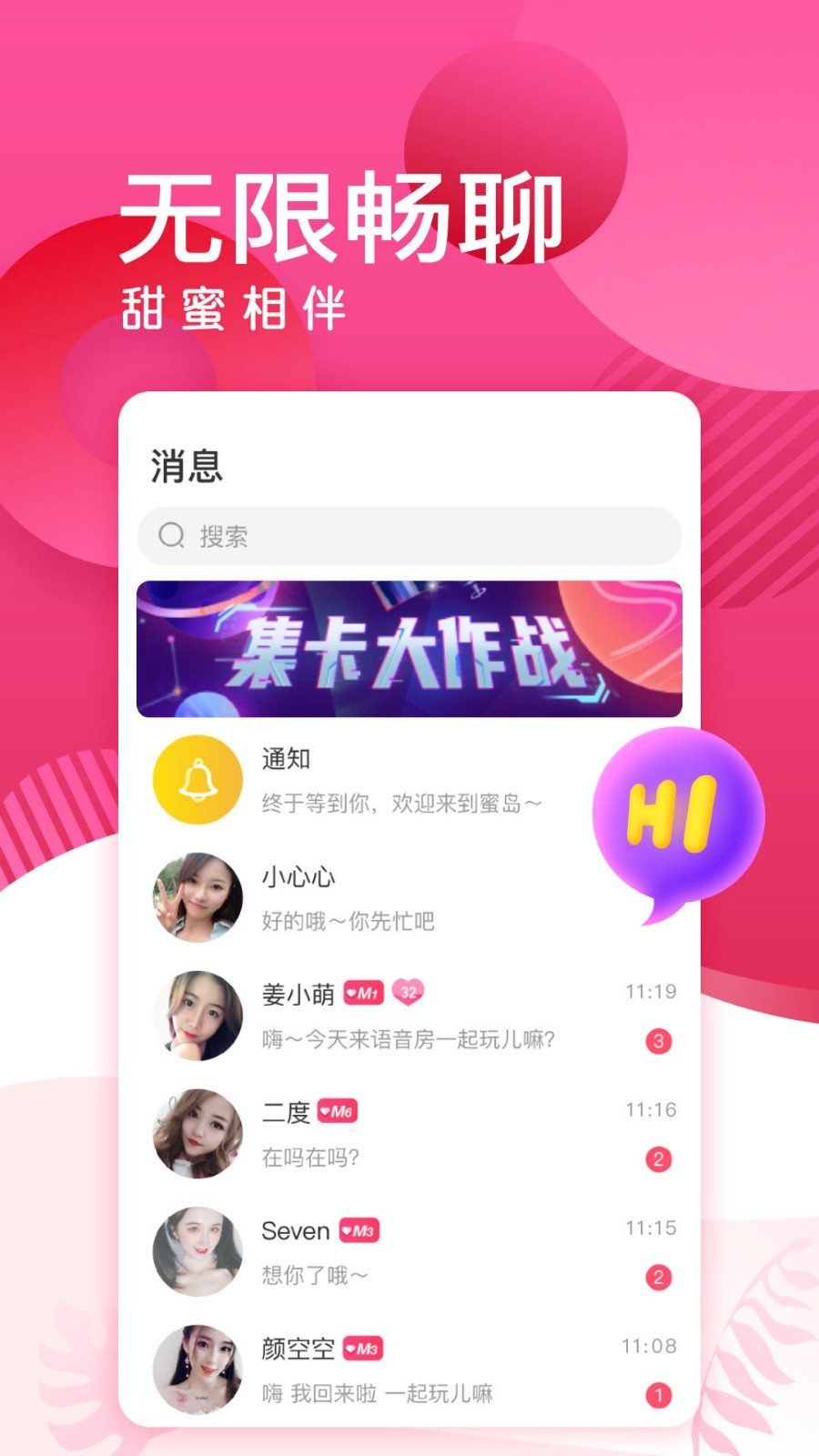Tap the search input field

click(x=409, y=536)
